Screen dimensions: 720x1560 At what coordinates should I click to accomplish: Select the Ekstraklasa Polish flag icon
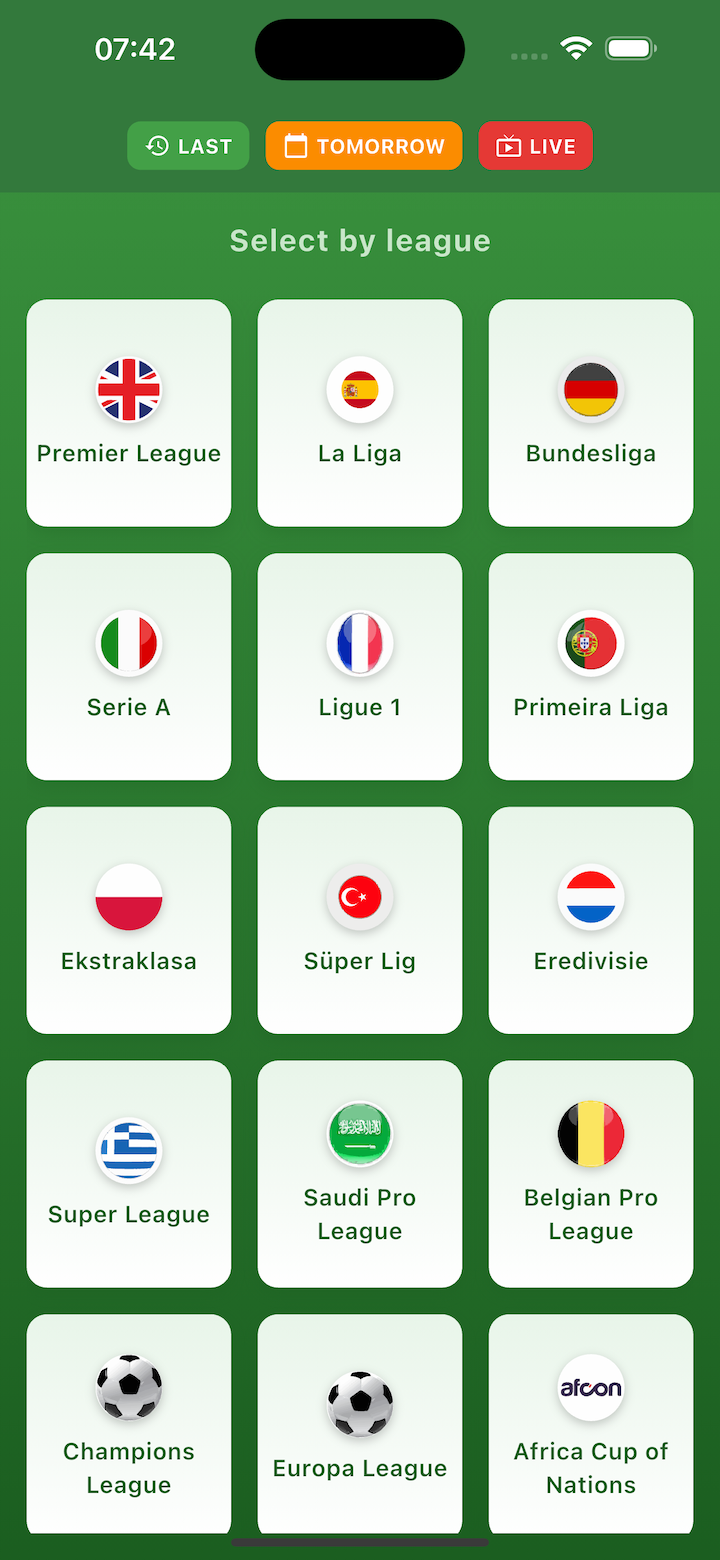tap(129, 897)
